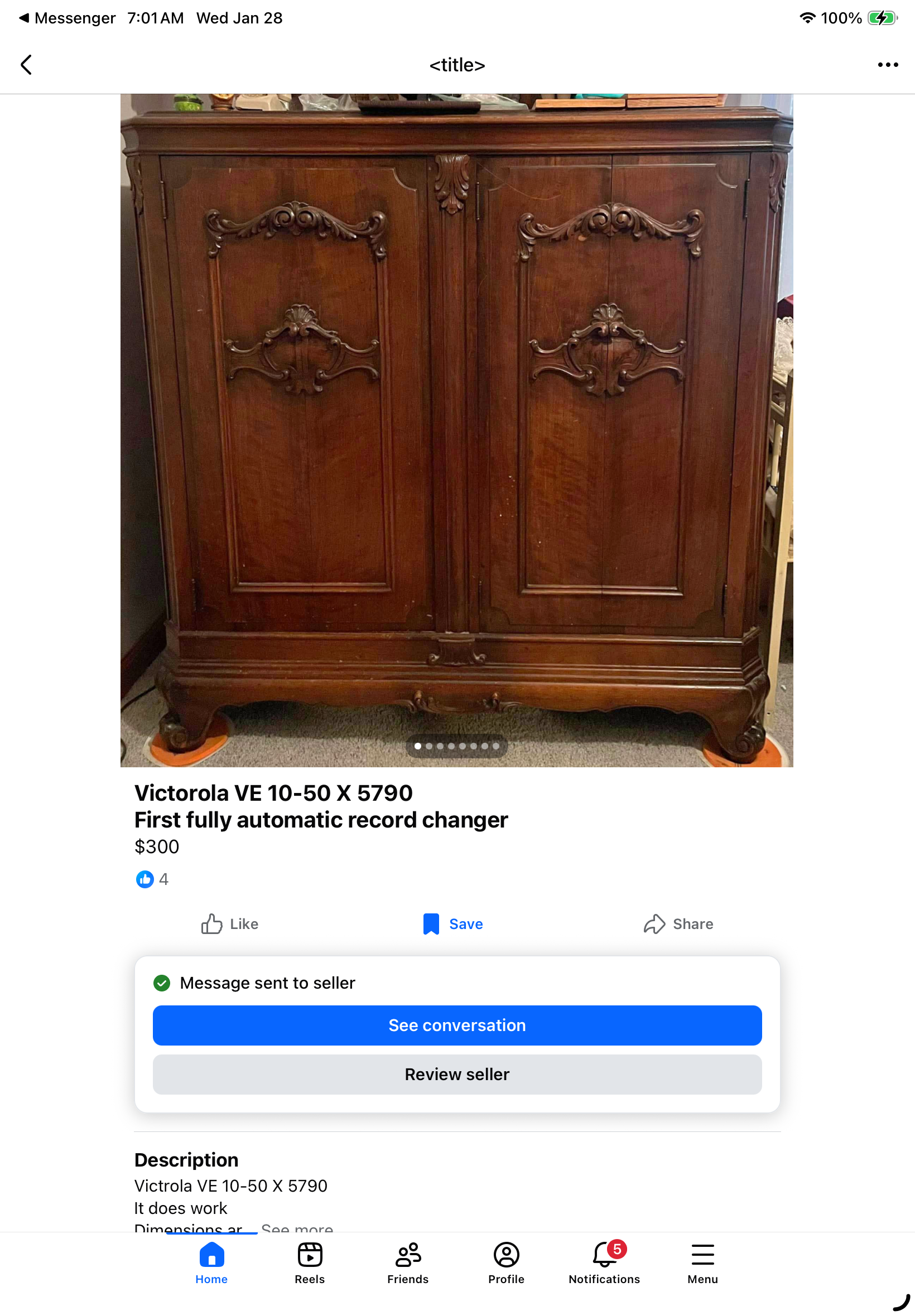Open the Menu tab
The height and width of the screenshot is (1316, 915).
(x=702, y=1262)
